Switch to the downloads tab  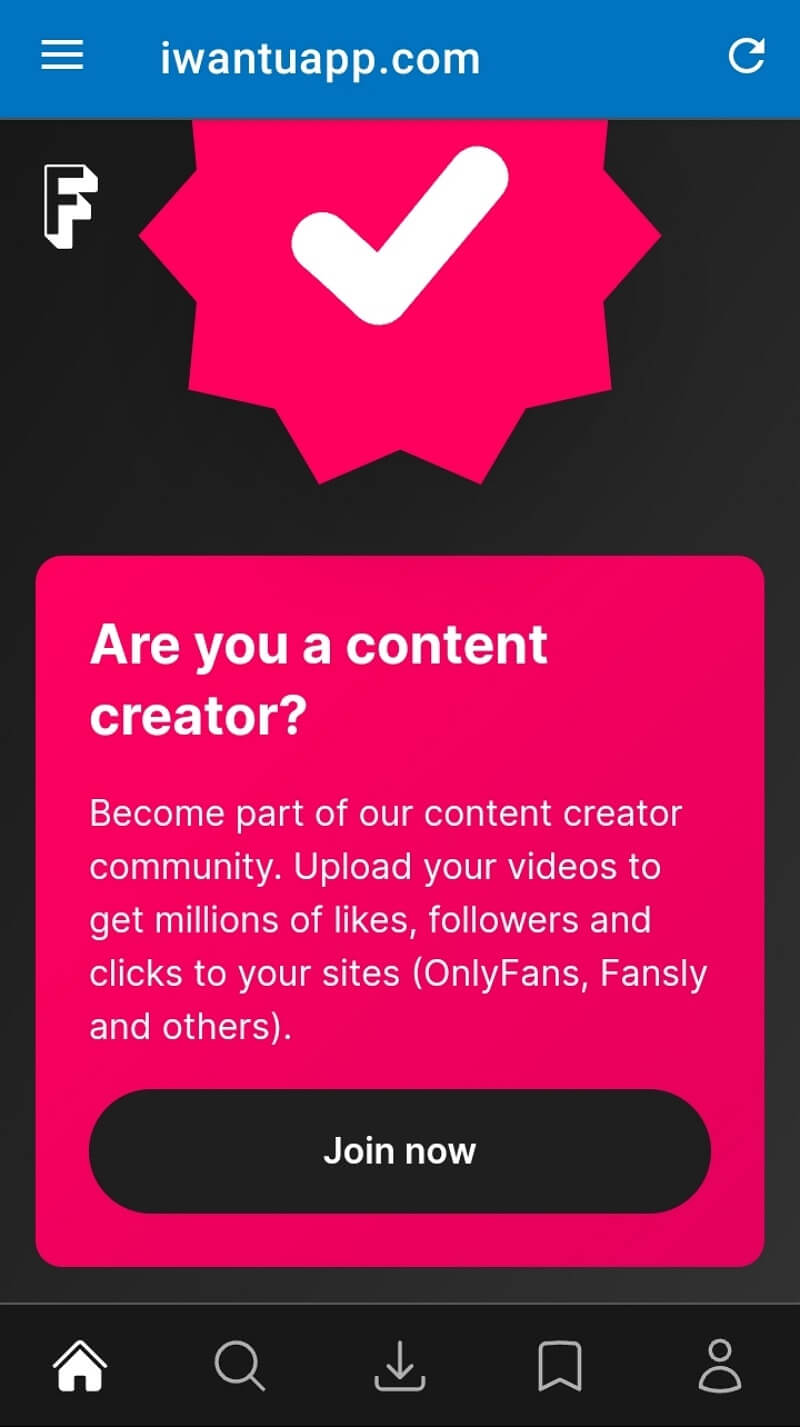[400, 1366]
